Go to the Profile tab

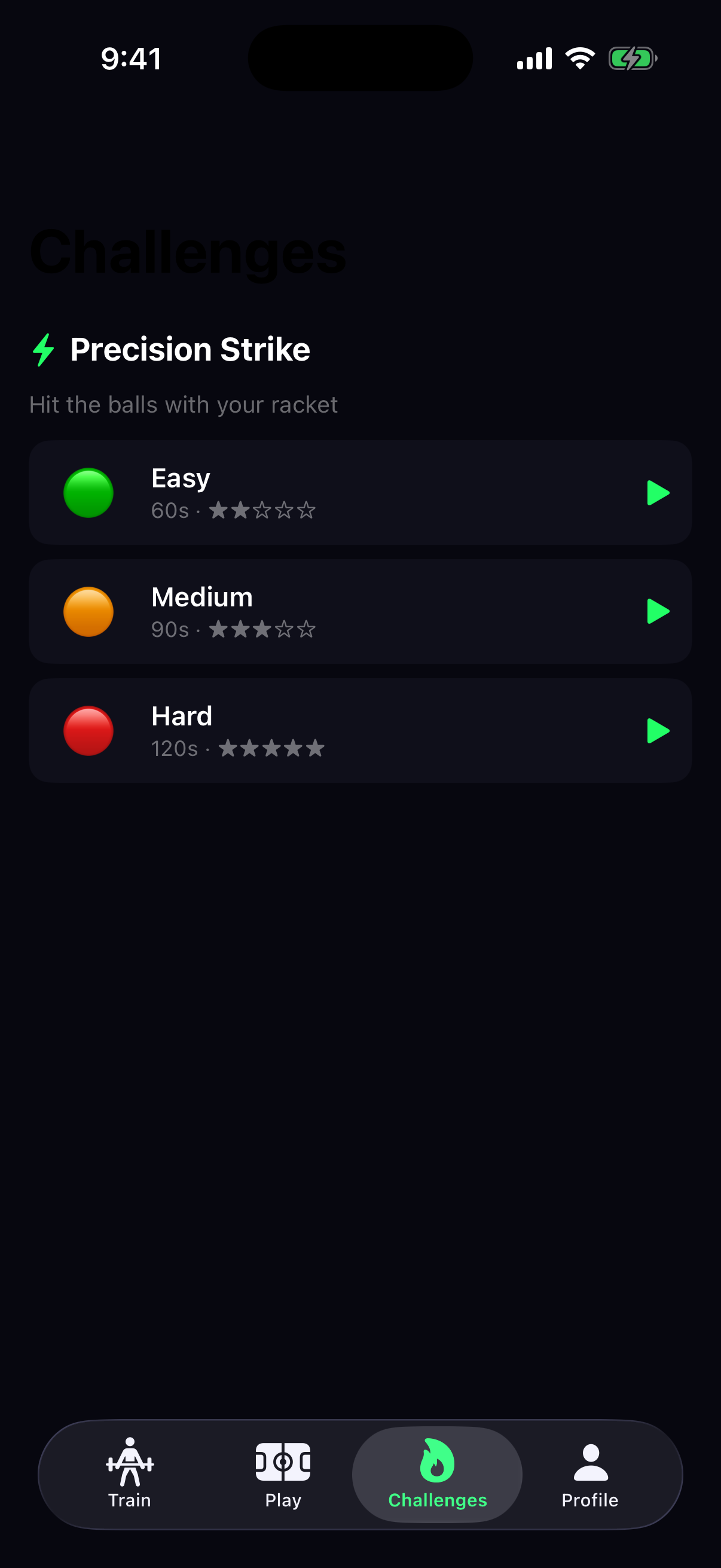589,1474
